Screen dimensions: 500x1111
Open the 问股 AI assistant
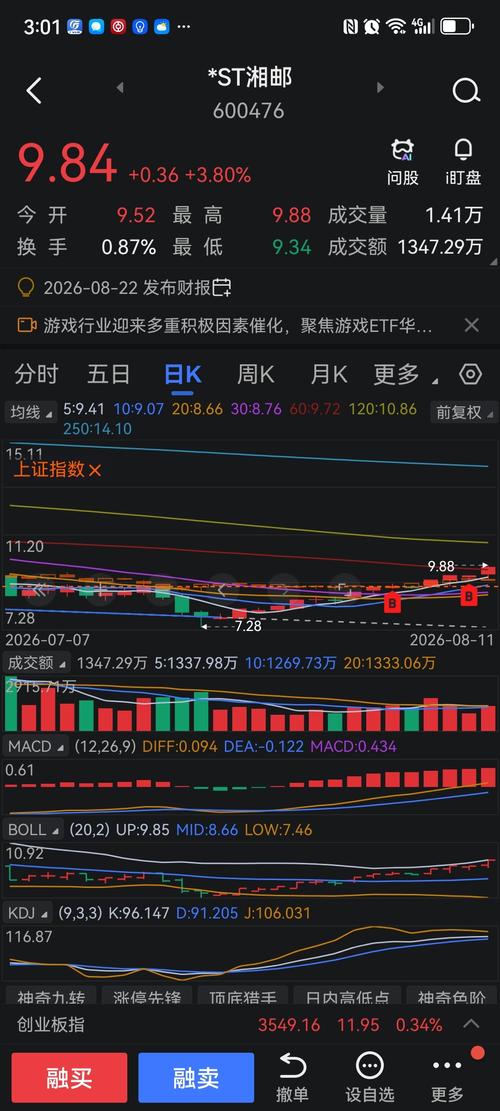402,162
